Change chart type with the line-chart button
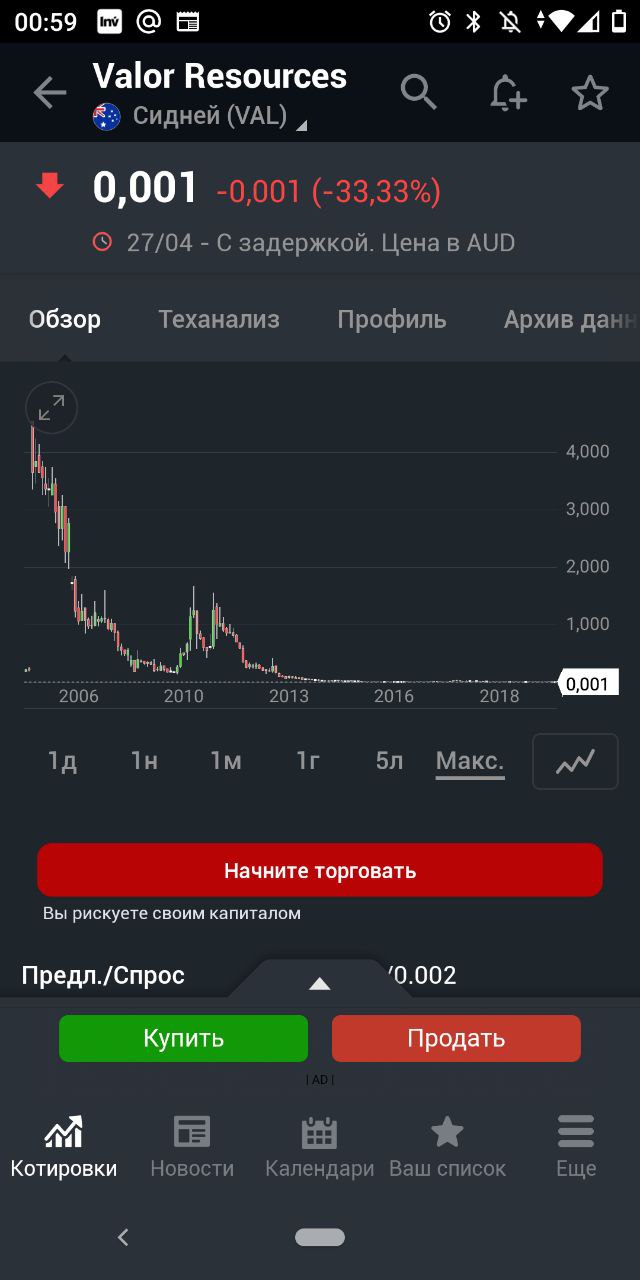Image resolution: width=640 pixels, height=1280 pixels. 575,762
